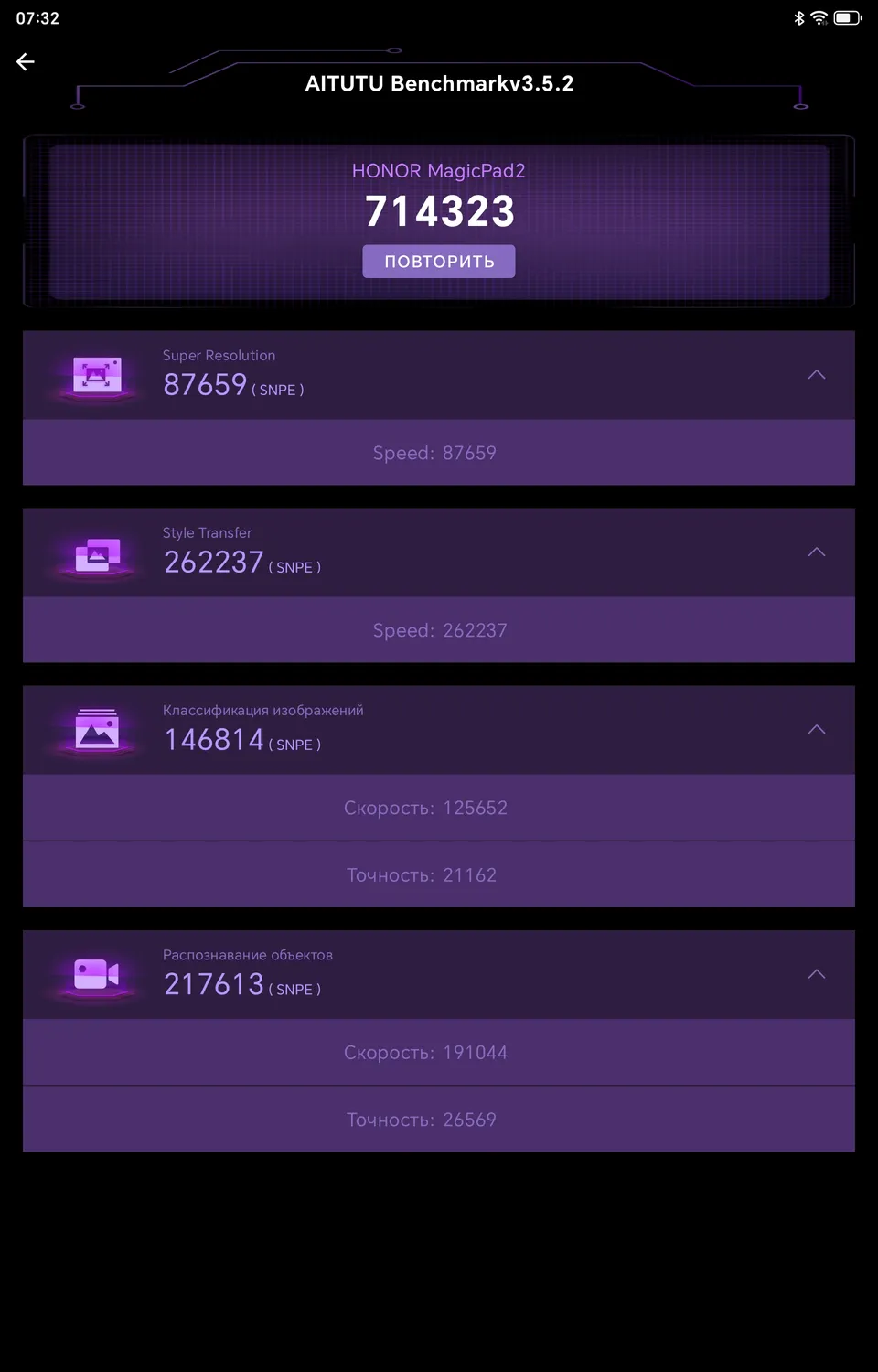Viewport: 878px width, 1372px height.
Task: Collapse the Классификация изображений section
Action: coord(817,730)
